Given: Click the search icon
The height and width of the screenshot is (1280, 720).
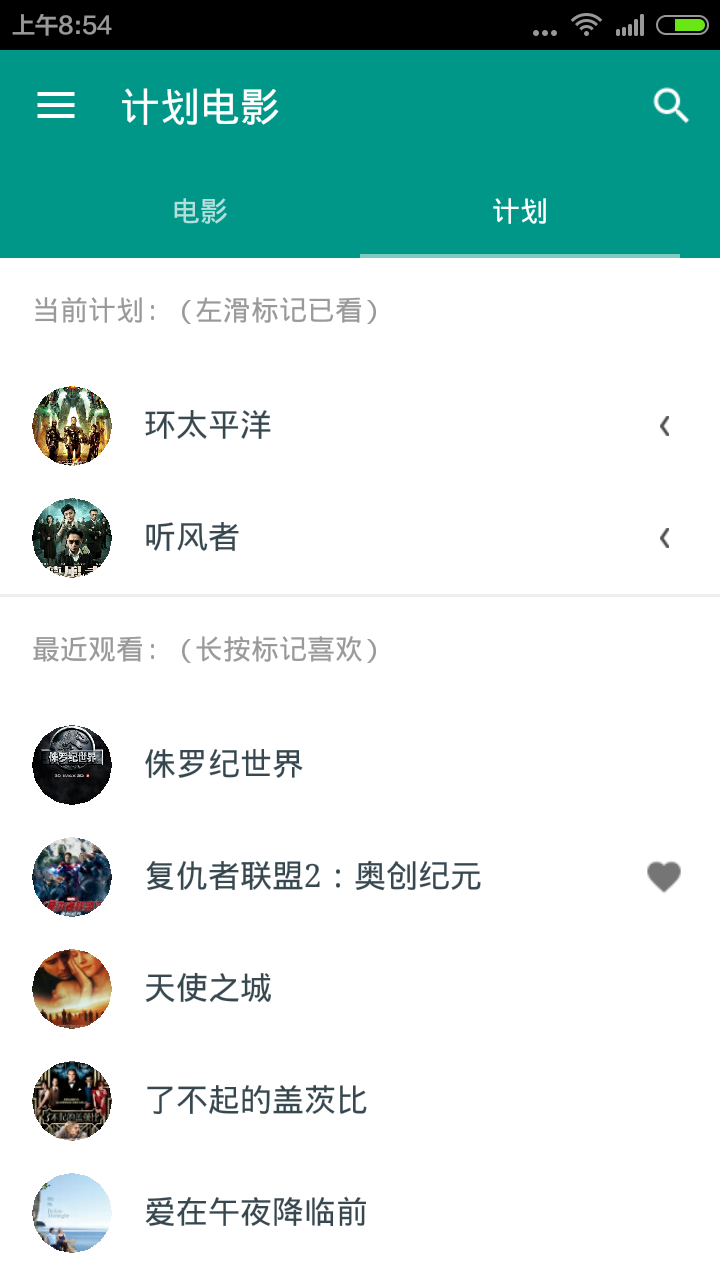Looking at the screenshot, I should click(669, 105).
